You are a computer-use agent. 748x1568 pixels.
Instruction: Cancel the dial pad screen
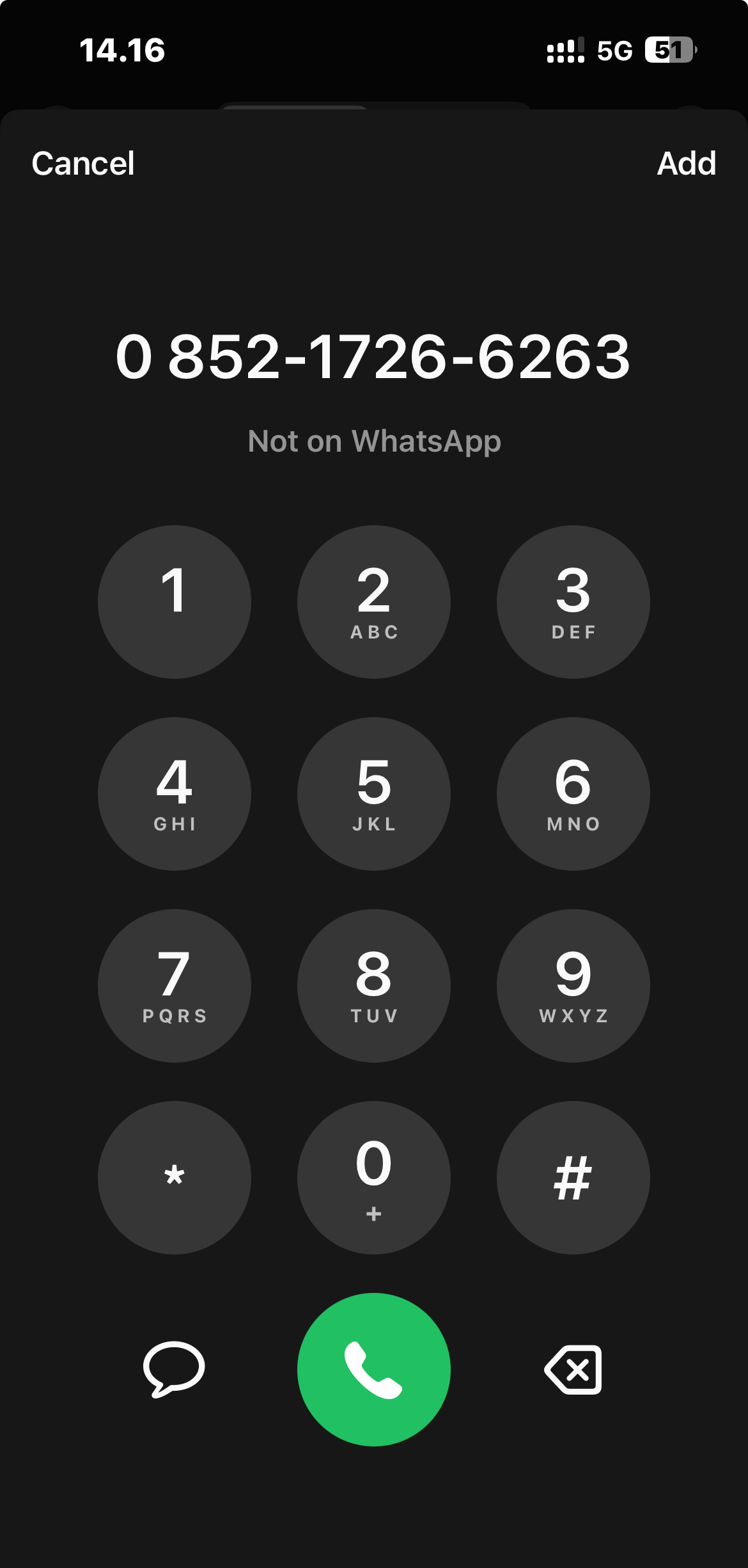coord(83,164)
